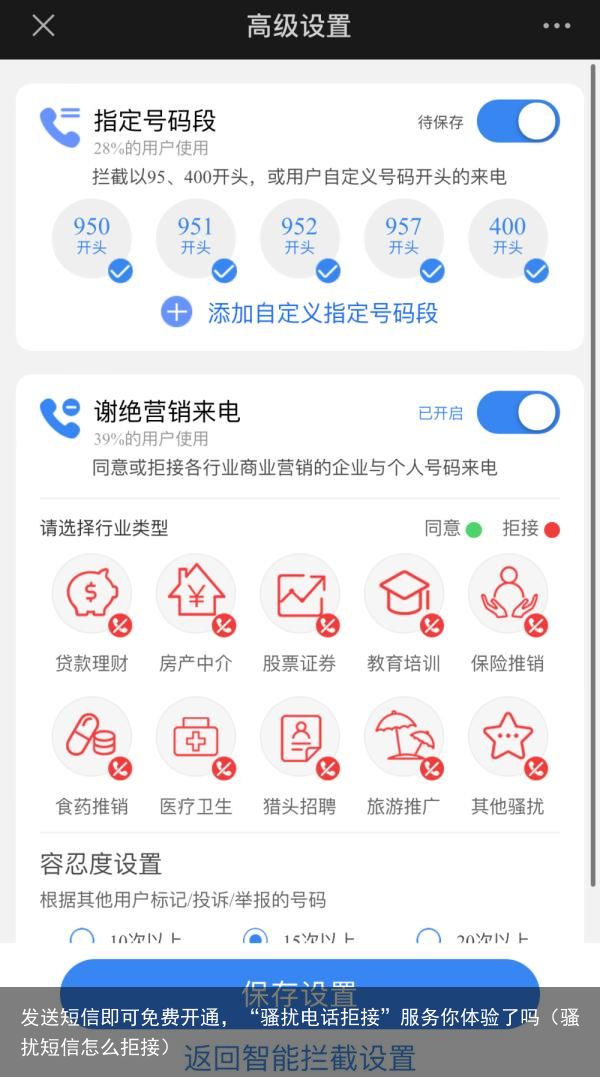Viewport: 600px width, 1077px height.
Task: Open the 返回智能拦截设置 link
Action: pos(300,1058)
